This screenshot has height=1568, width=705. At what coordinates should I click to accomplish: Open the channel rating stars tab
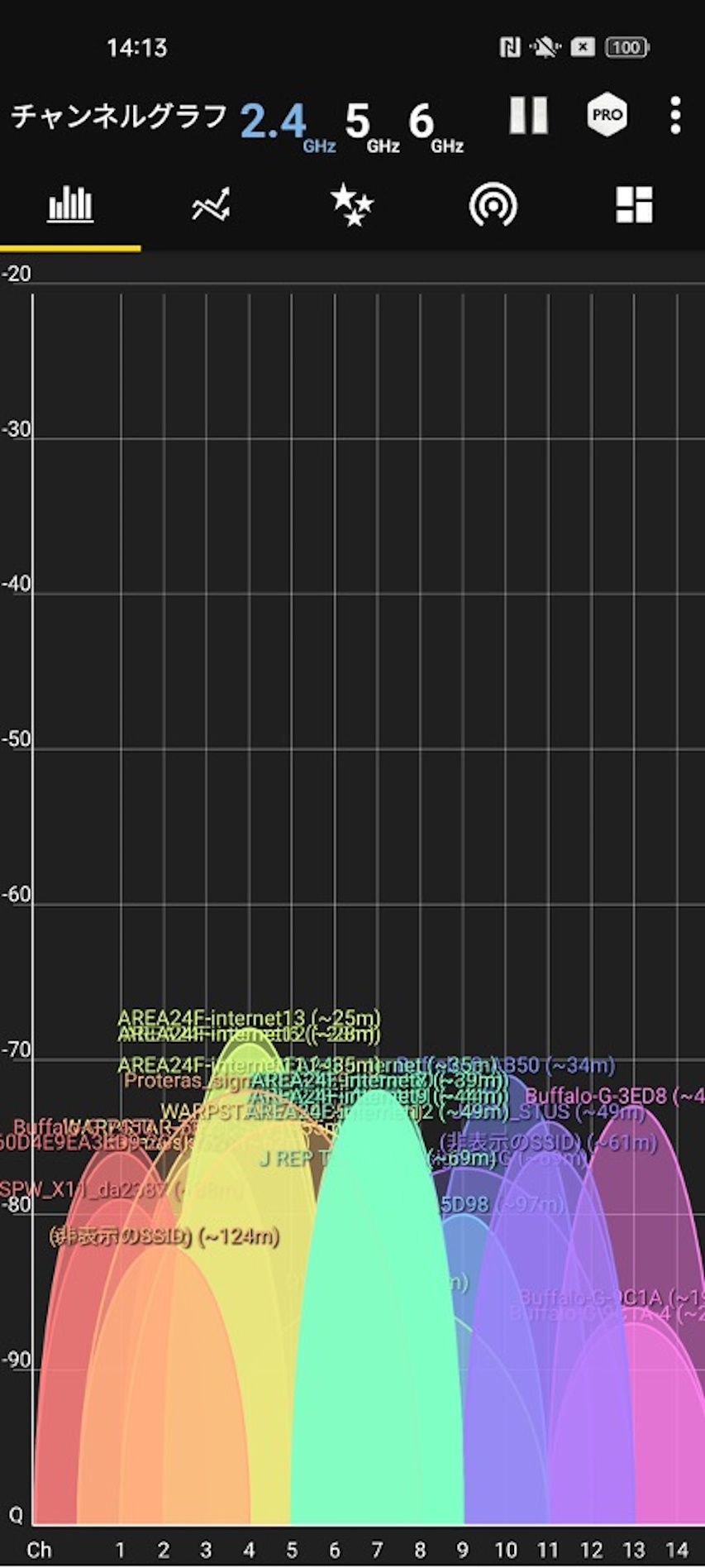tap(352, 205)
